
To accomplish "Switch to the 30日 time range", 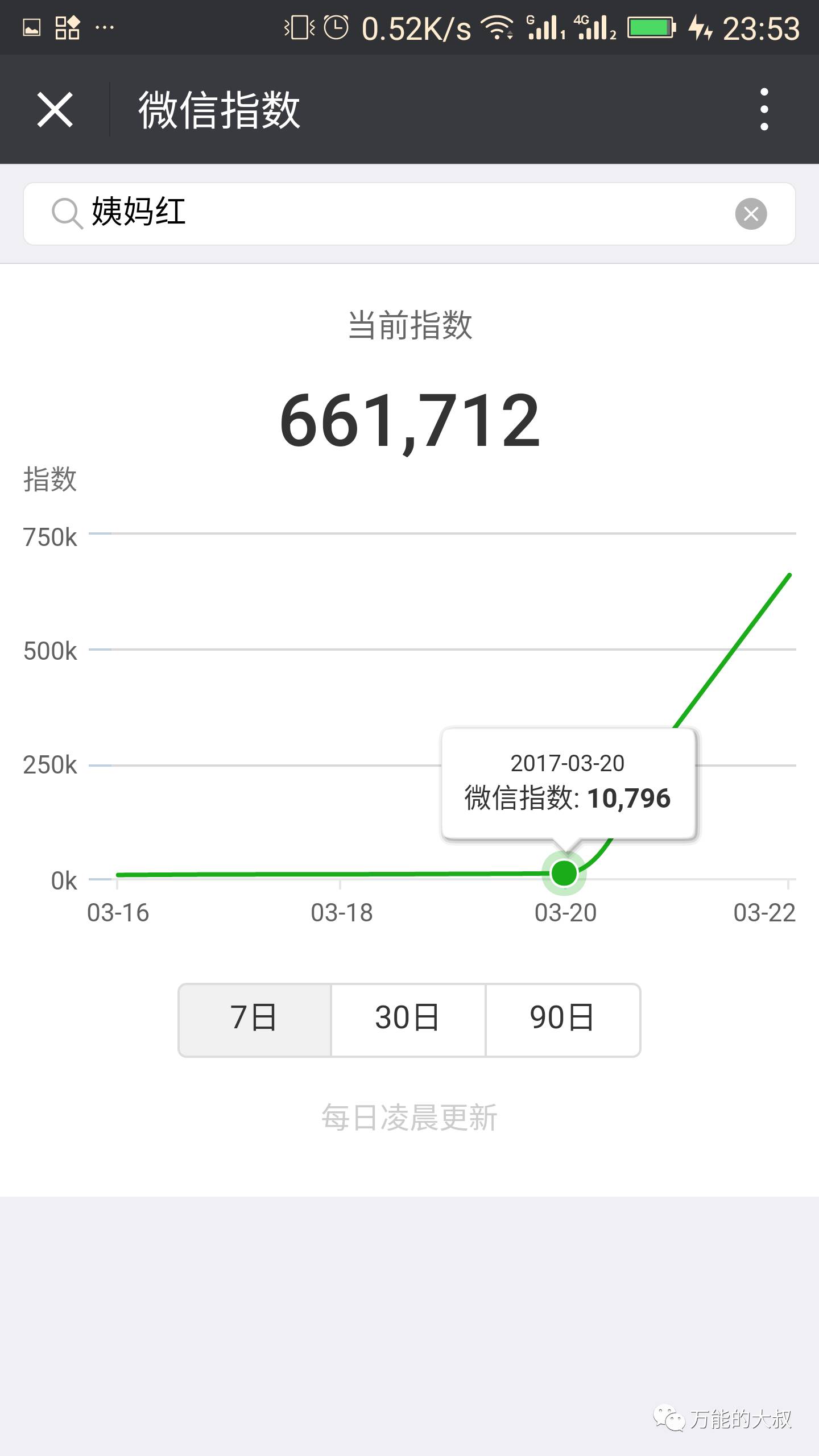I will coord(408,1020).
